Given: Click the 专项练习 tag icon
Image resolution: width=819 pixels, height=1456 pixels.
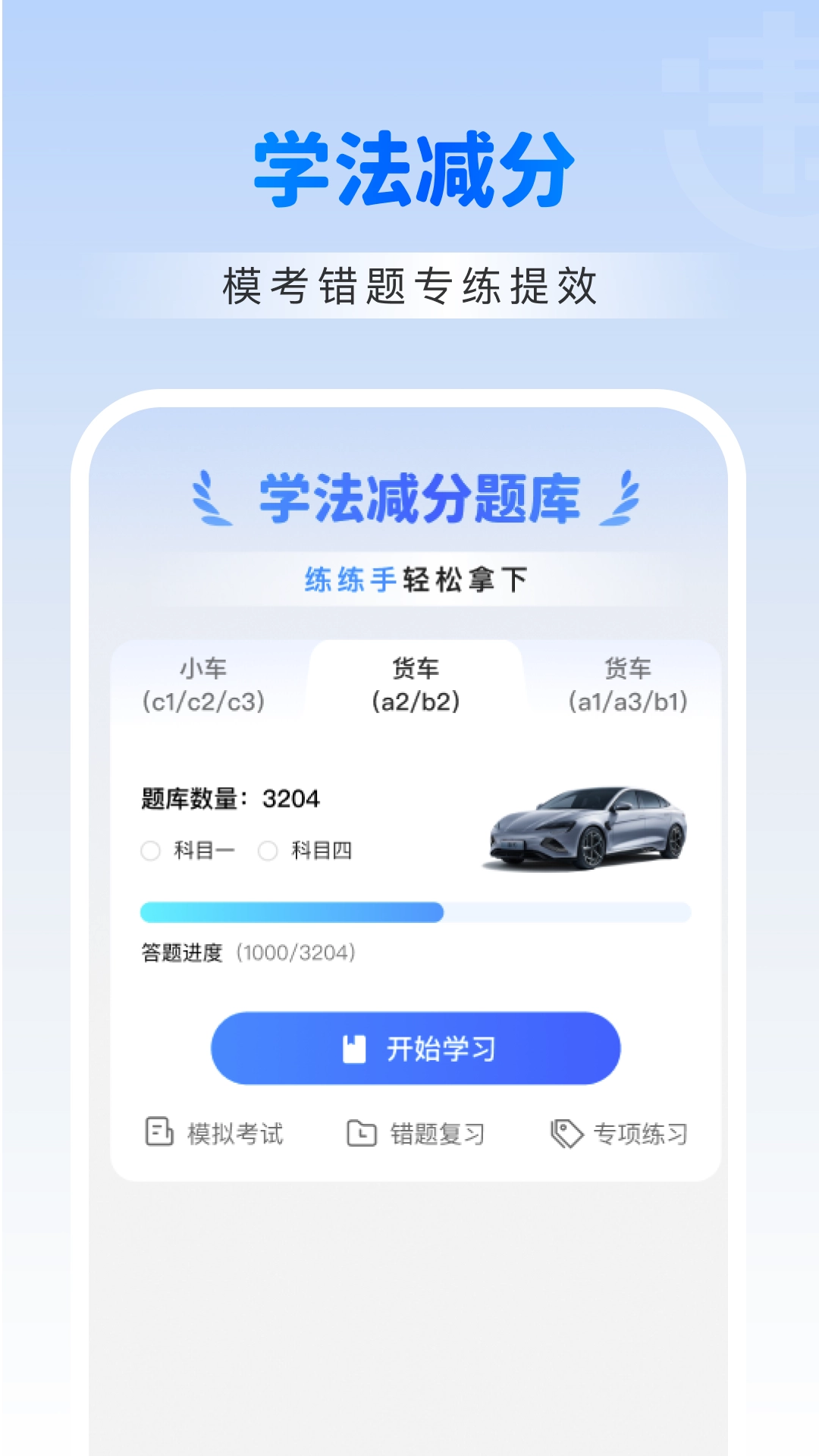Looking at the screenshot, I should (565, 1132).
